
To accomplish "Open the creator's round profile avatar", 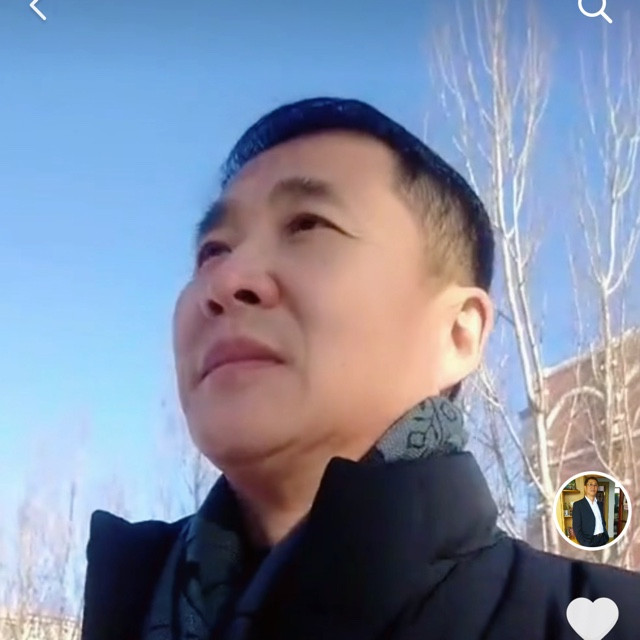I will click(x=592, y=511).
